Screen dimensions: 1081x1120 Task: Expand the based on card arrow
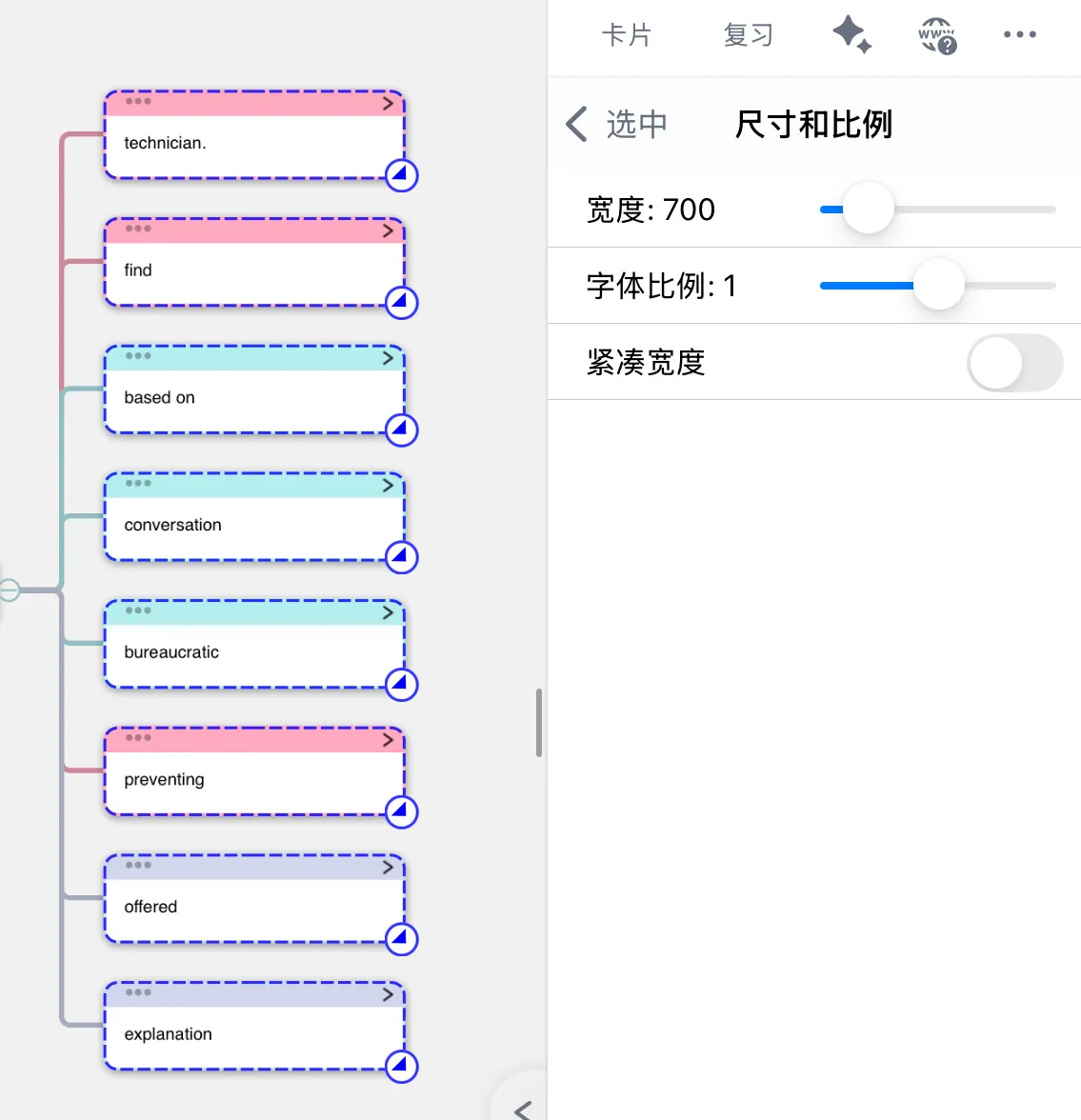pyautogui.click(x=388, y=358)
